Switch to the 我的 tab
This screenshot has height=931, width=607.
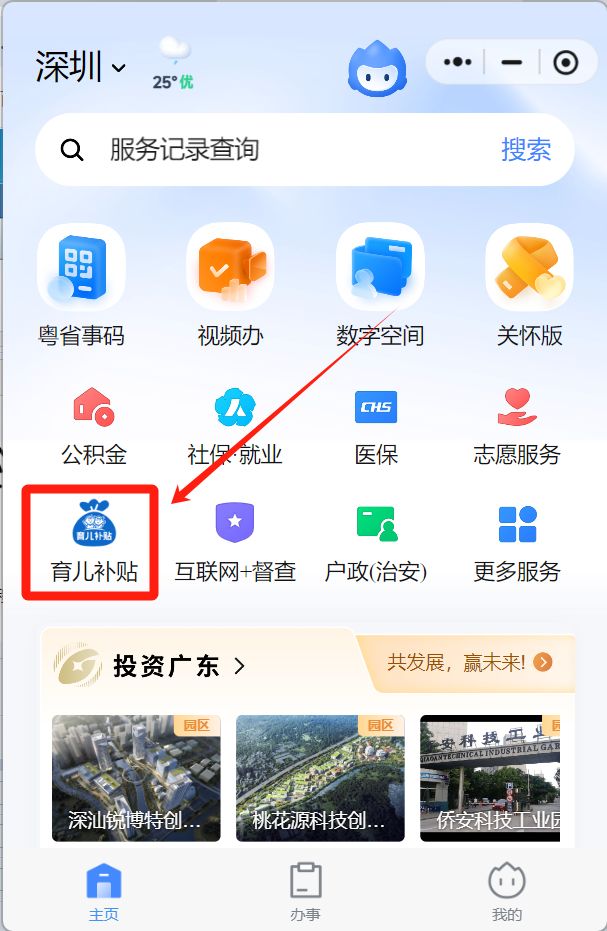[x=506, y=892]
